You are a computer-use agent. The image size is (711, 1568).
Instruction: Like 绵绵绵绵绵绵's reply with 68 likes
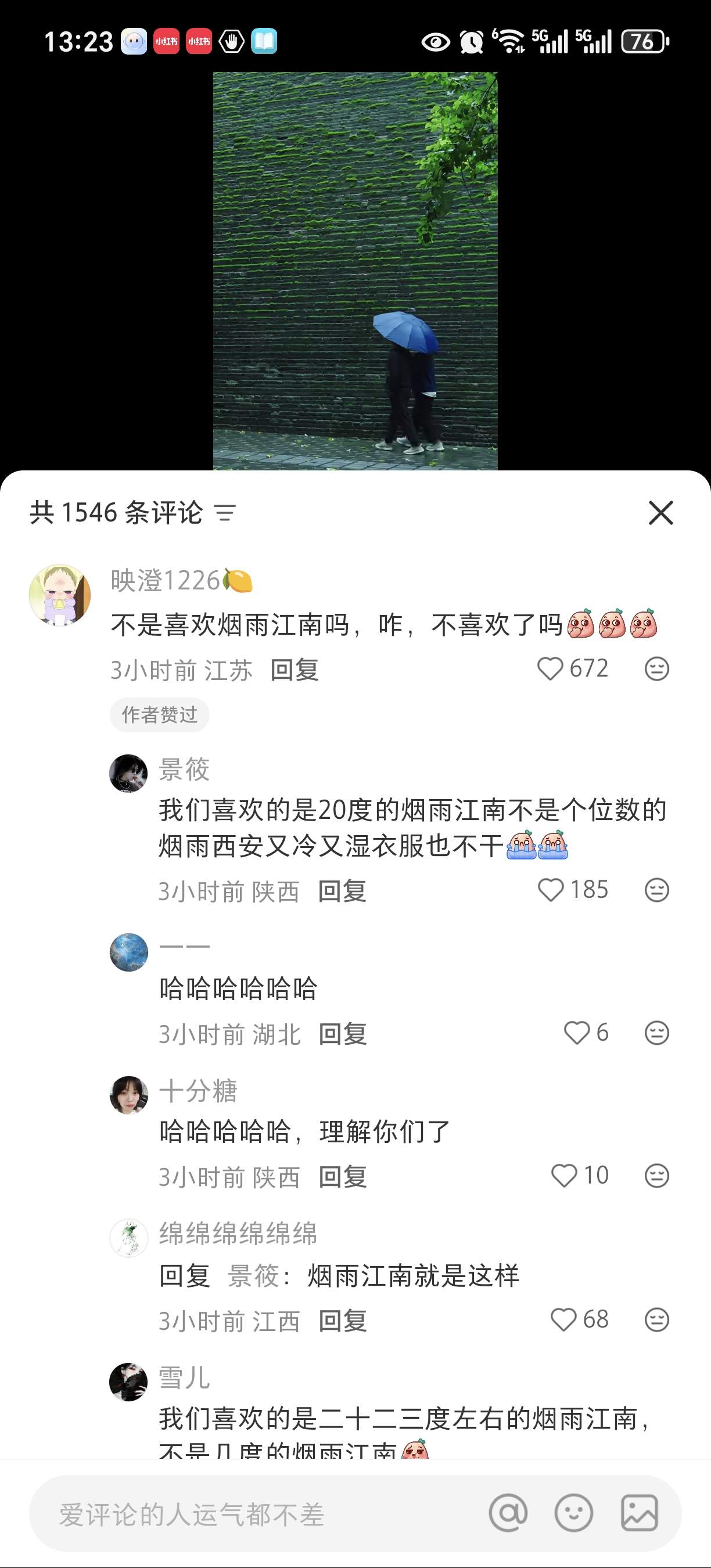[563, 1320]
